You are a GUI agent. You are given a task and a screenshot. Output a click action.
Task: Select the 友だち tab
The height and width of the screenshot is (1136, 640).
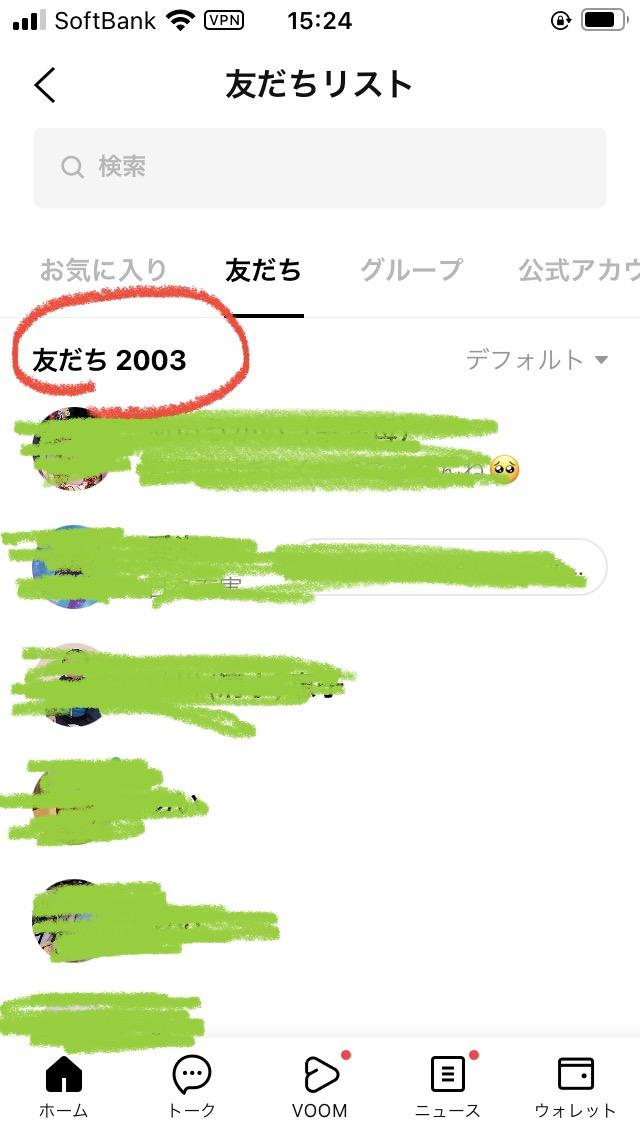tap(263, 270)
